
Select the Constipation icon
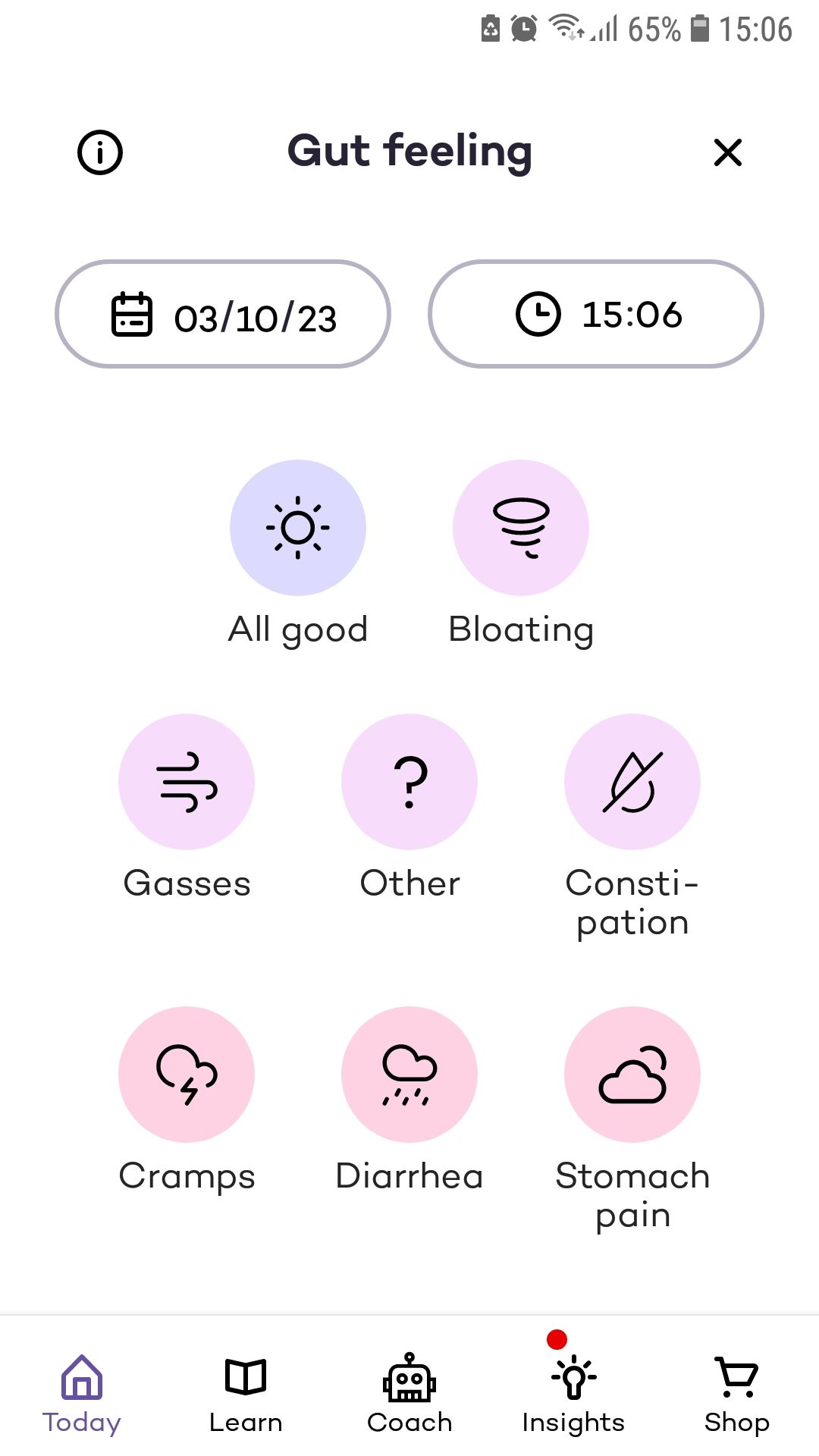[632, 781]
